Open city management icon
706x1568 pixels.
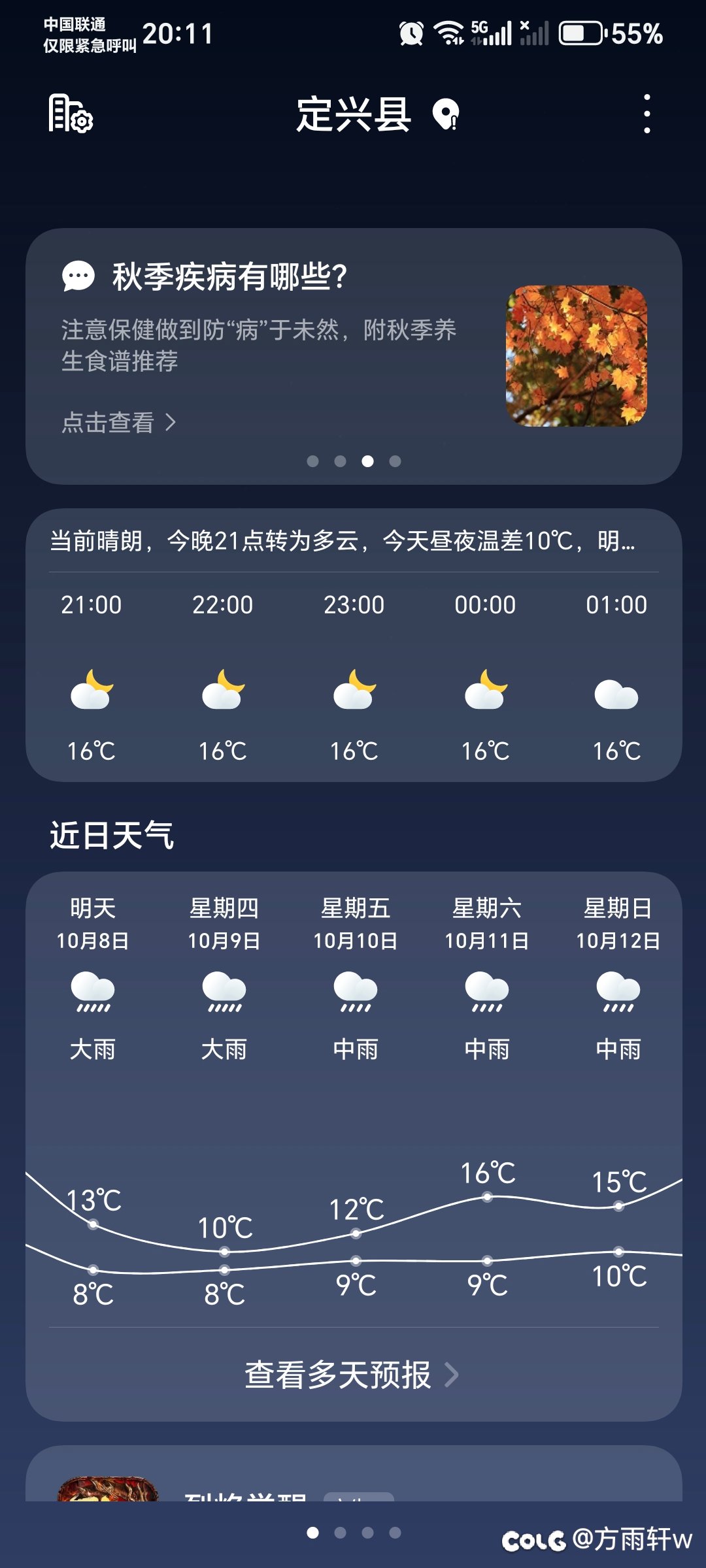click(71, 114)
